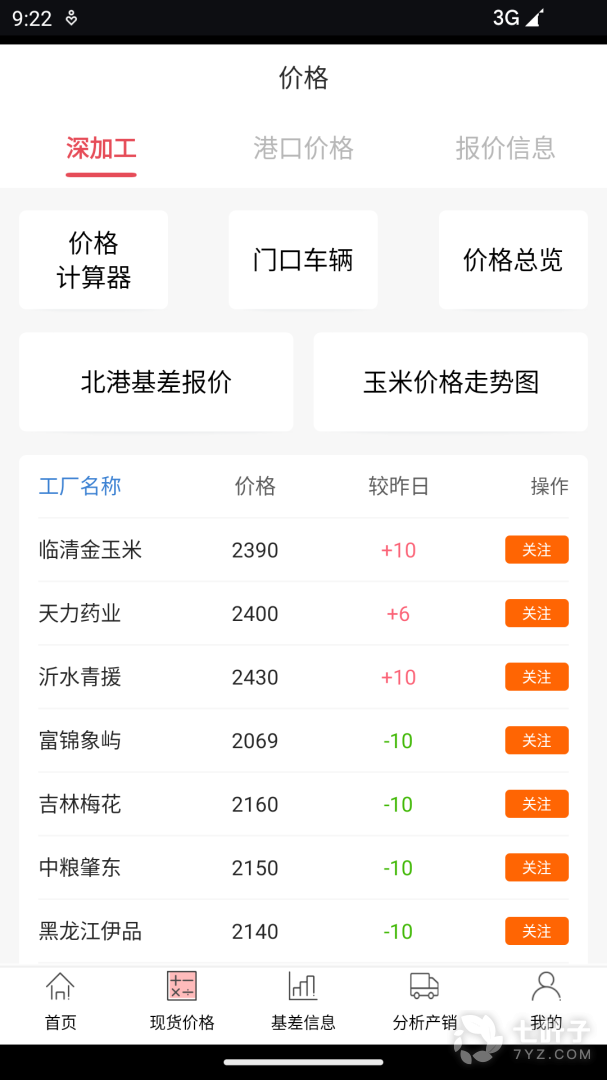Tap 关注 for 富锦象屿
The height and width of the screenshot is (1080, 607).
click(536, 741)
